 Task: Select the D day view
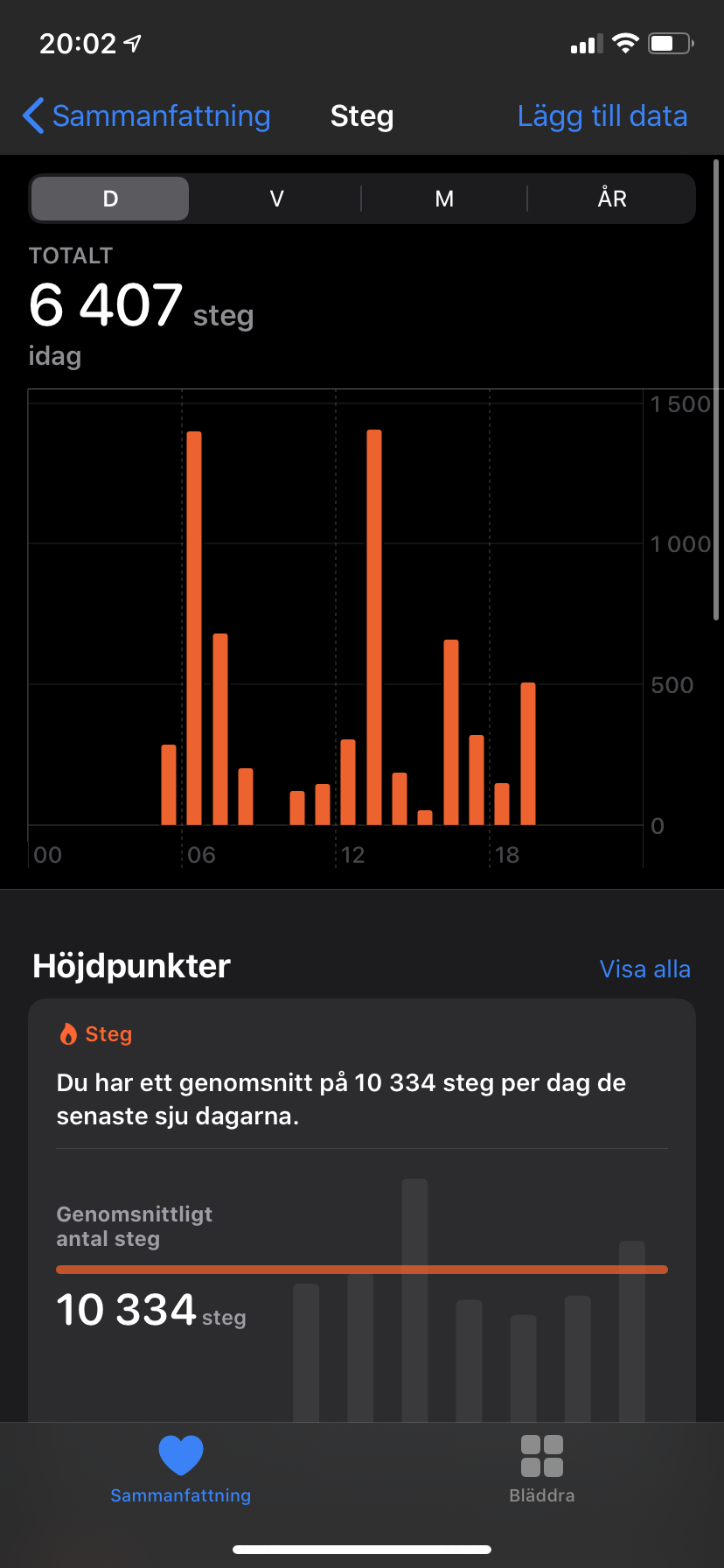110,199
